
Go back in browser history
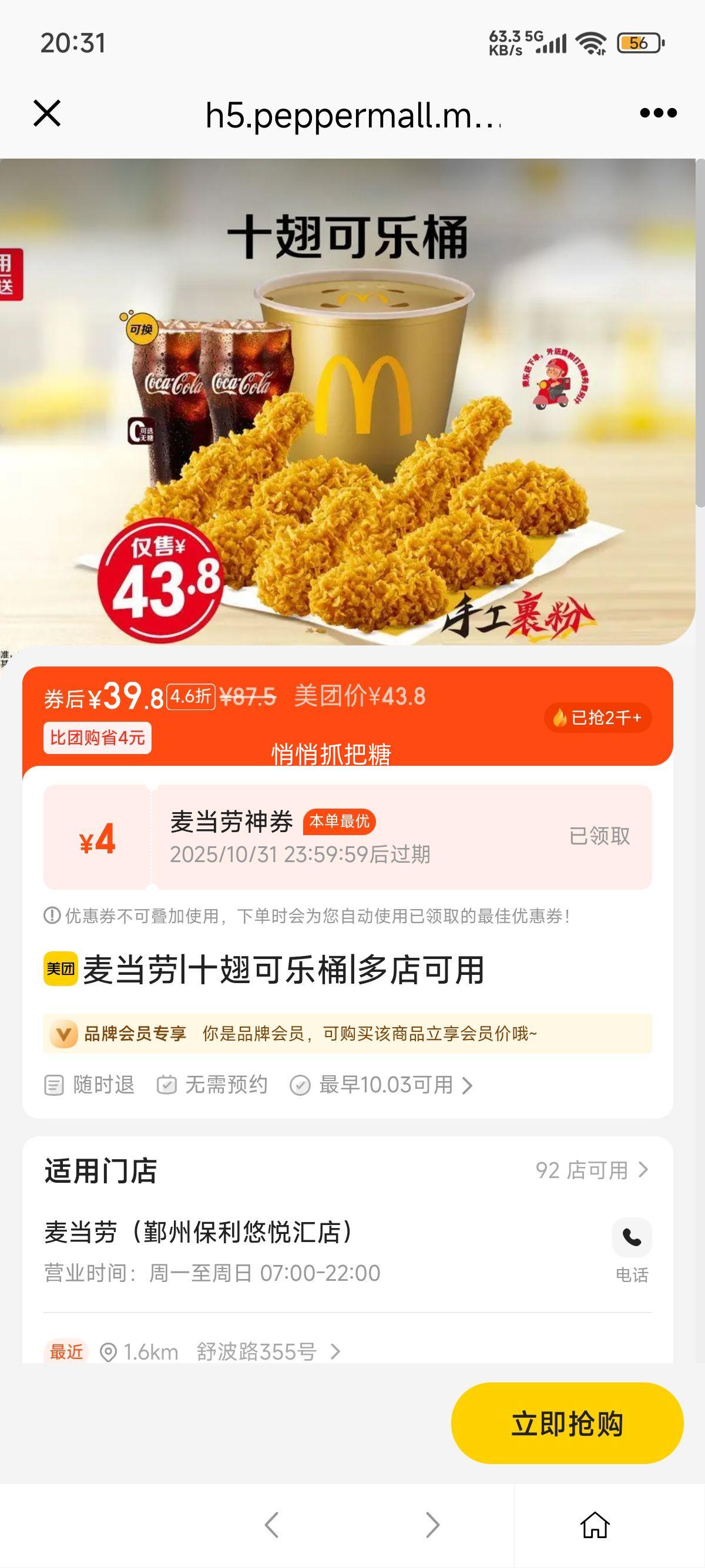[272, 1525]
